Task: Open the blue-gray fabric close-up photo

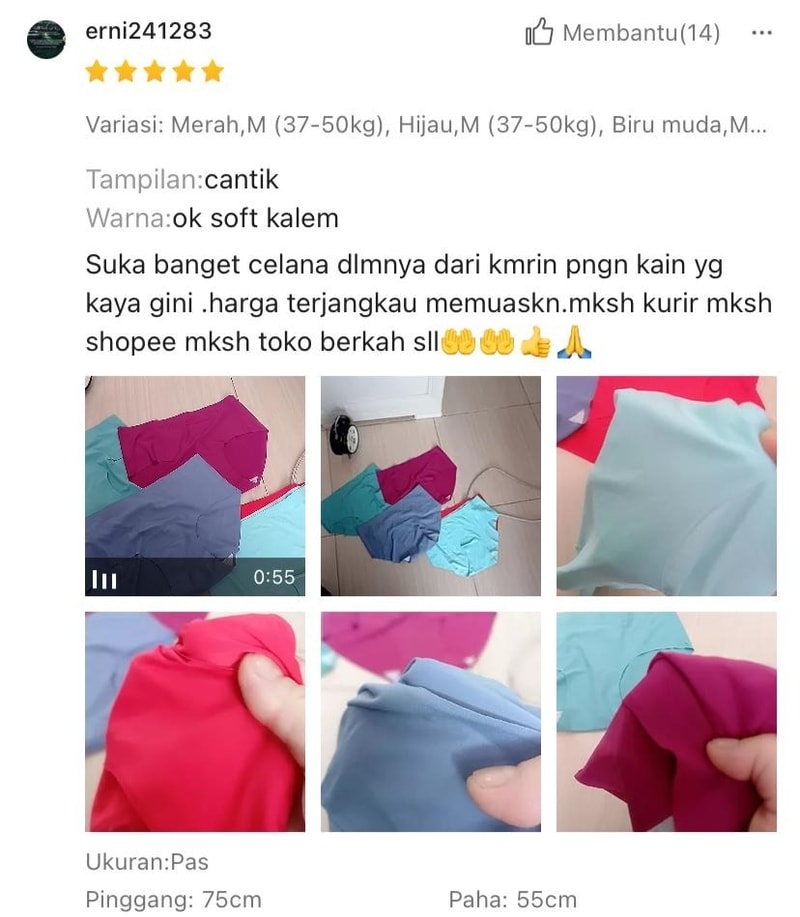Action: [430, 722]
